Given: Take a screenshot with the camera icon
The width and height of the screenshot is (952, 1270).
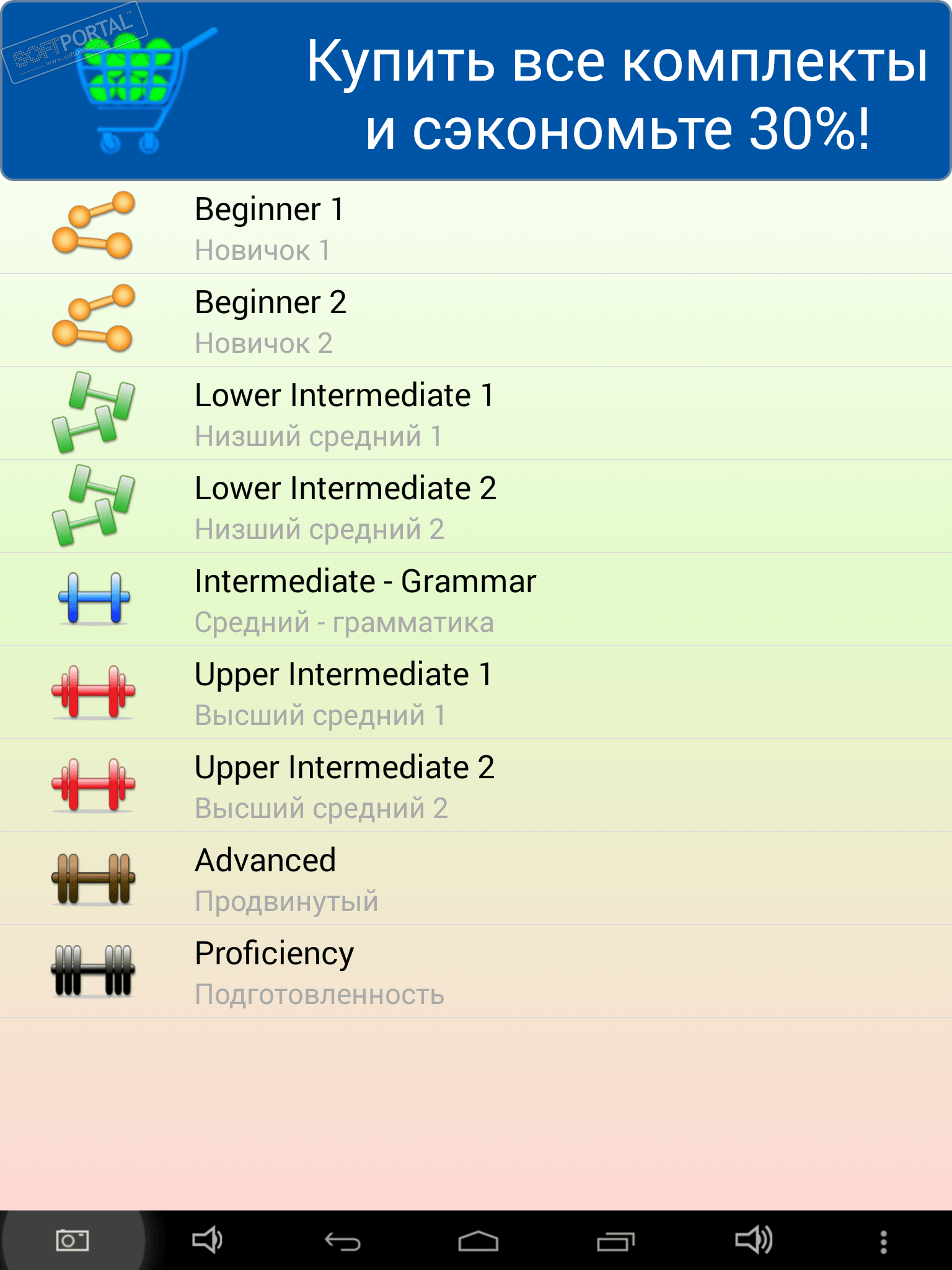Looking at the screenshot, I should [x=73, y=1241].
